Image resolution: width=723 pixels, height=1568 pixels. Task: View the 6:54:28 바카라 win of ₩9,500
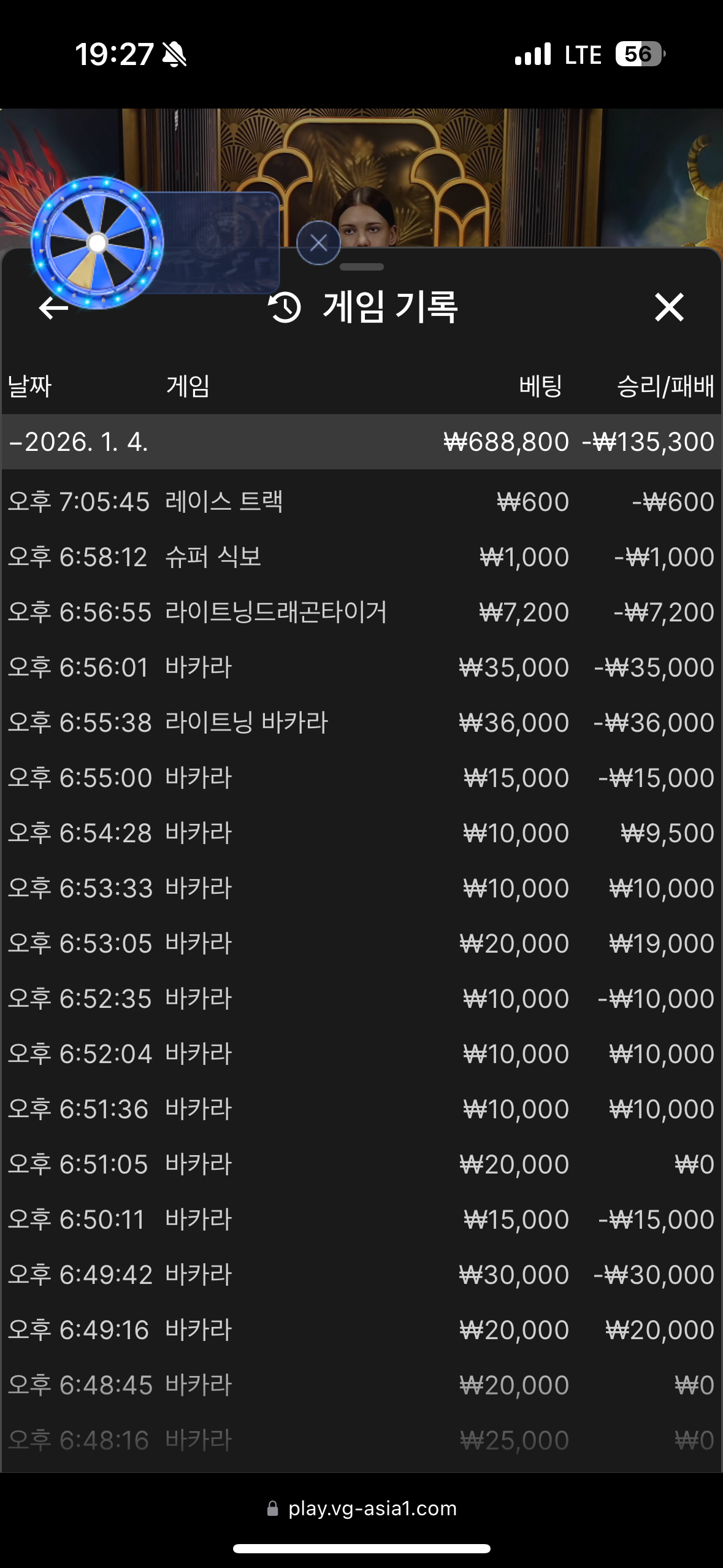(361, 833)
